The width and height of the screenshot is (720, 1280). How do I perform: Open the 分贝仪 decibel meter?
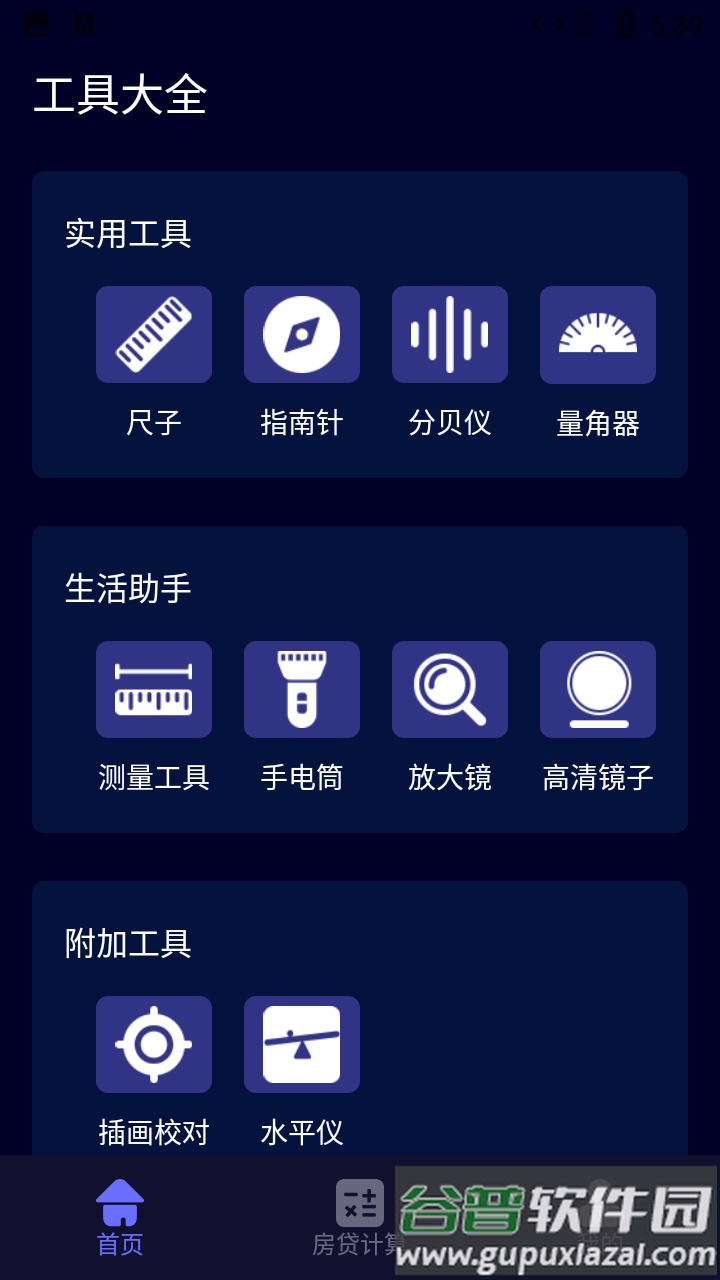click(x=450, y=335)
